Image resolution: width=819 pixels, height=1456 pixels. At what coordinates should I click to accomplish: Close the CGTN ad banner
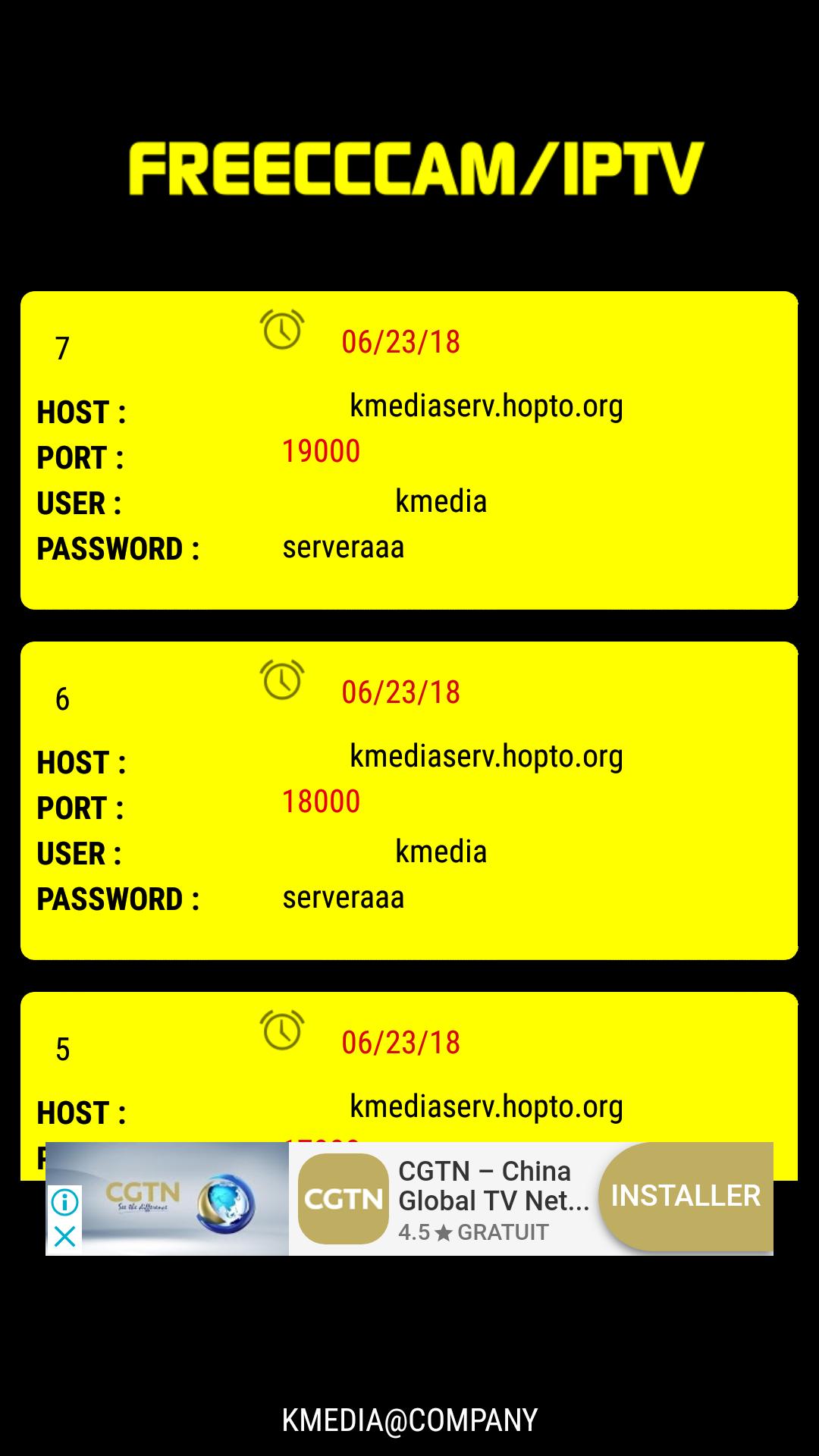(x=65, y=1237)
